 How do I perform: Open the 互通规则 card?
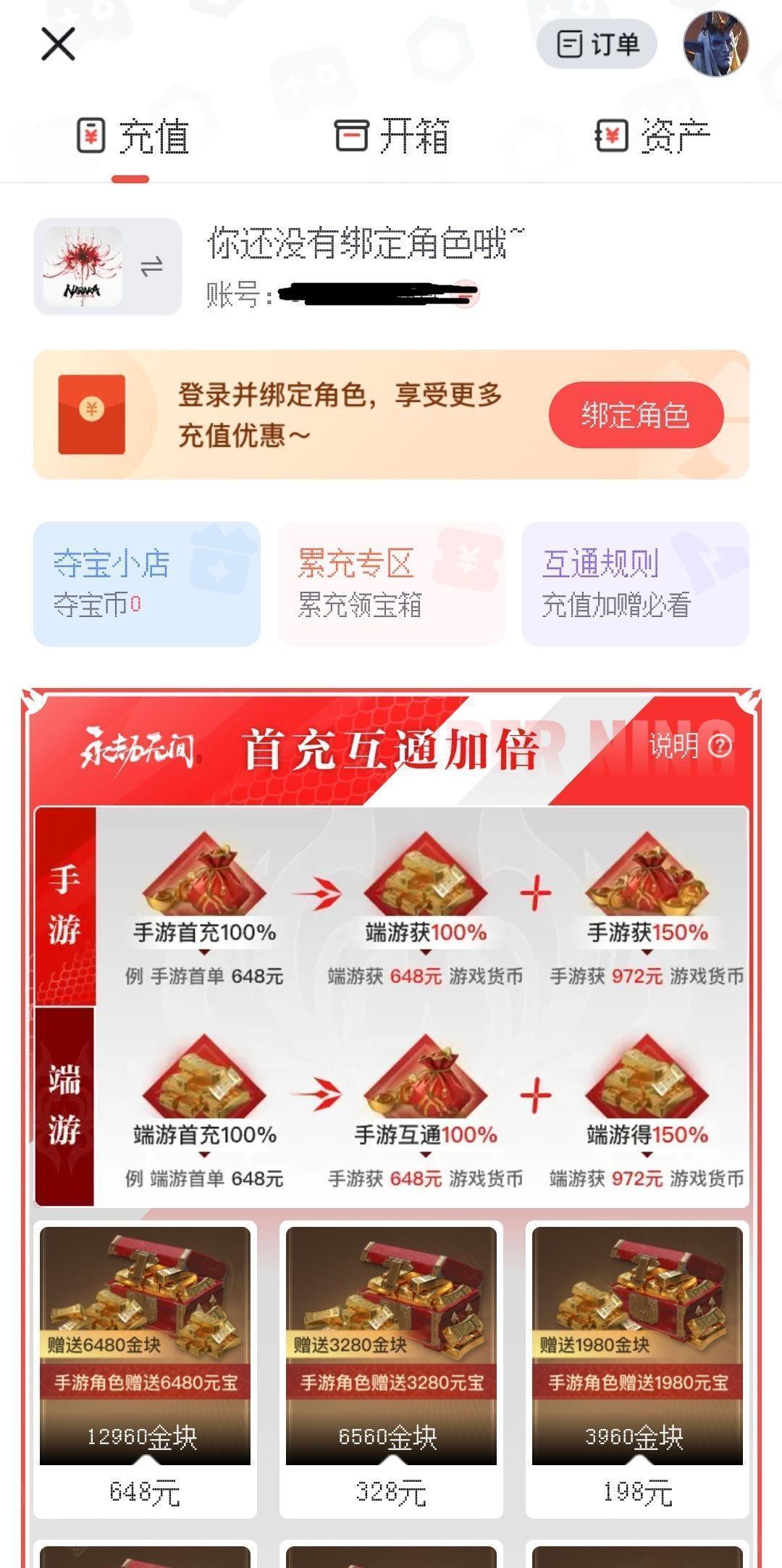tap(635, 584)
